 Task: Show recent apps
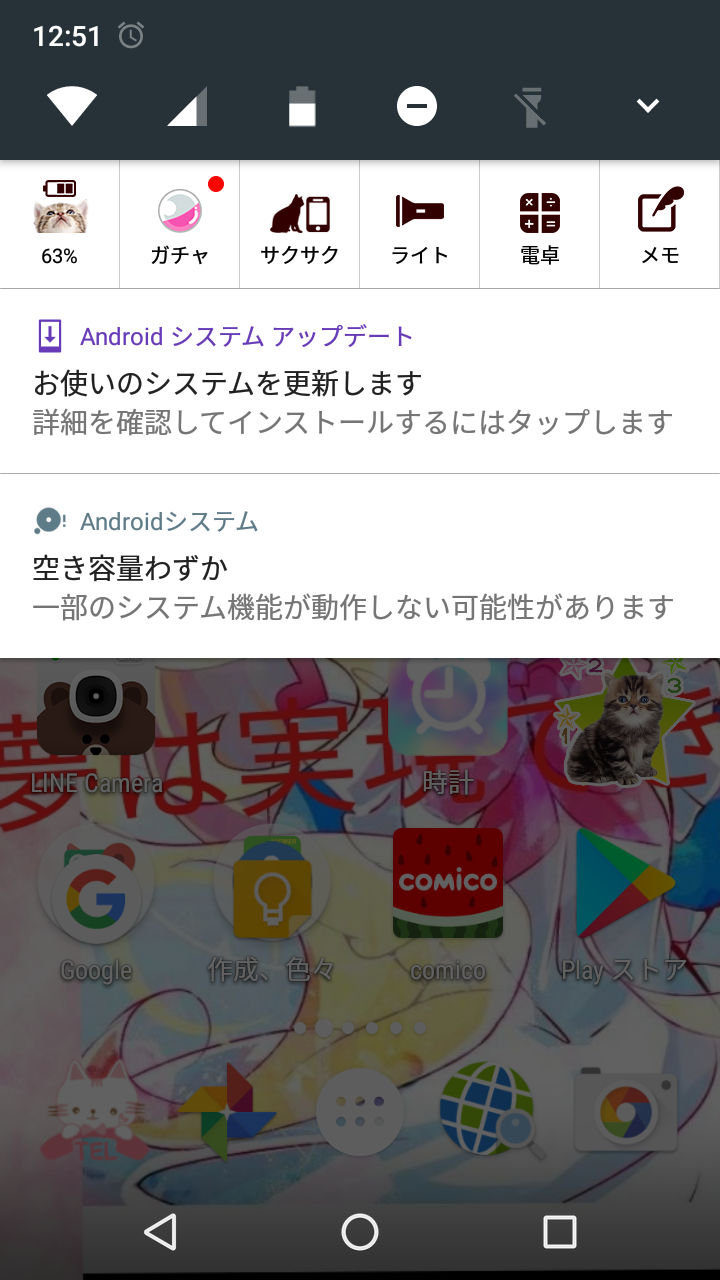coord(560,1232)
